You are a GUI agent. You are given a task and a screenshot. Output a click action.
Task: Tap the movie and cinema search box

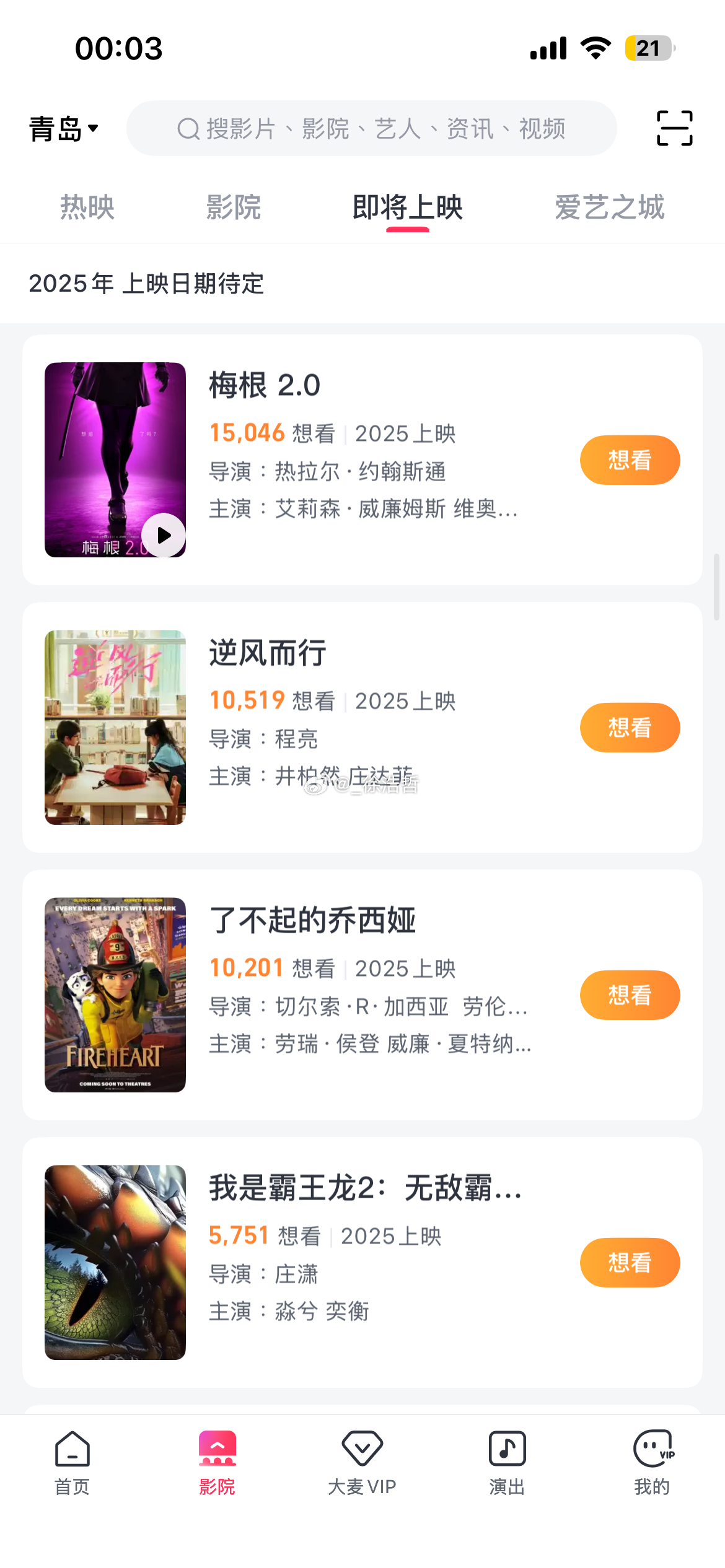pyautogui.click(x=372, y=129)
